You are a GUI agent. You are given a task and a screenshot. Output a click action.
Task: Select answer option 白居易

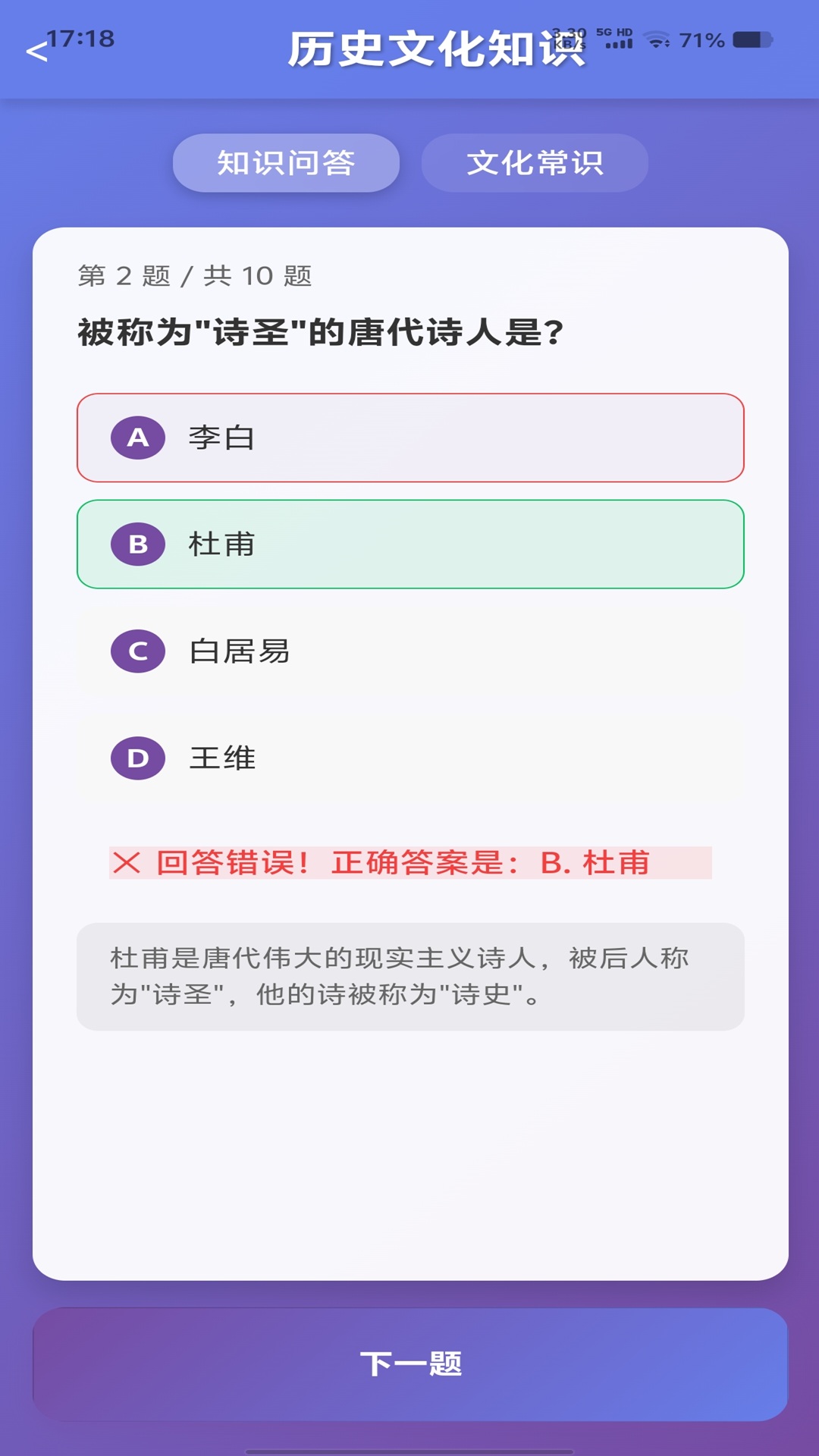click(409, 651)
